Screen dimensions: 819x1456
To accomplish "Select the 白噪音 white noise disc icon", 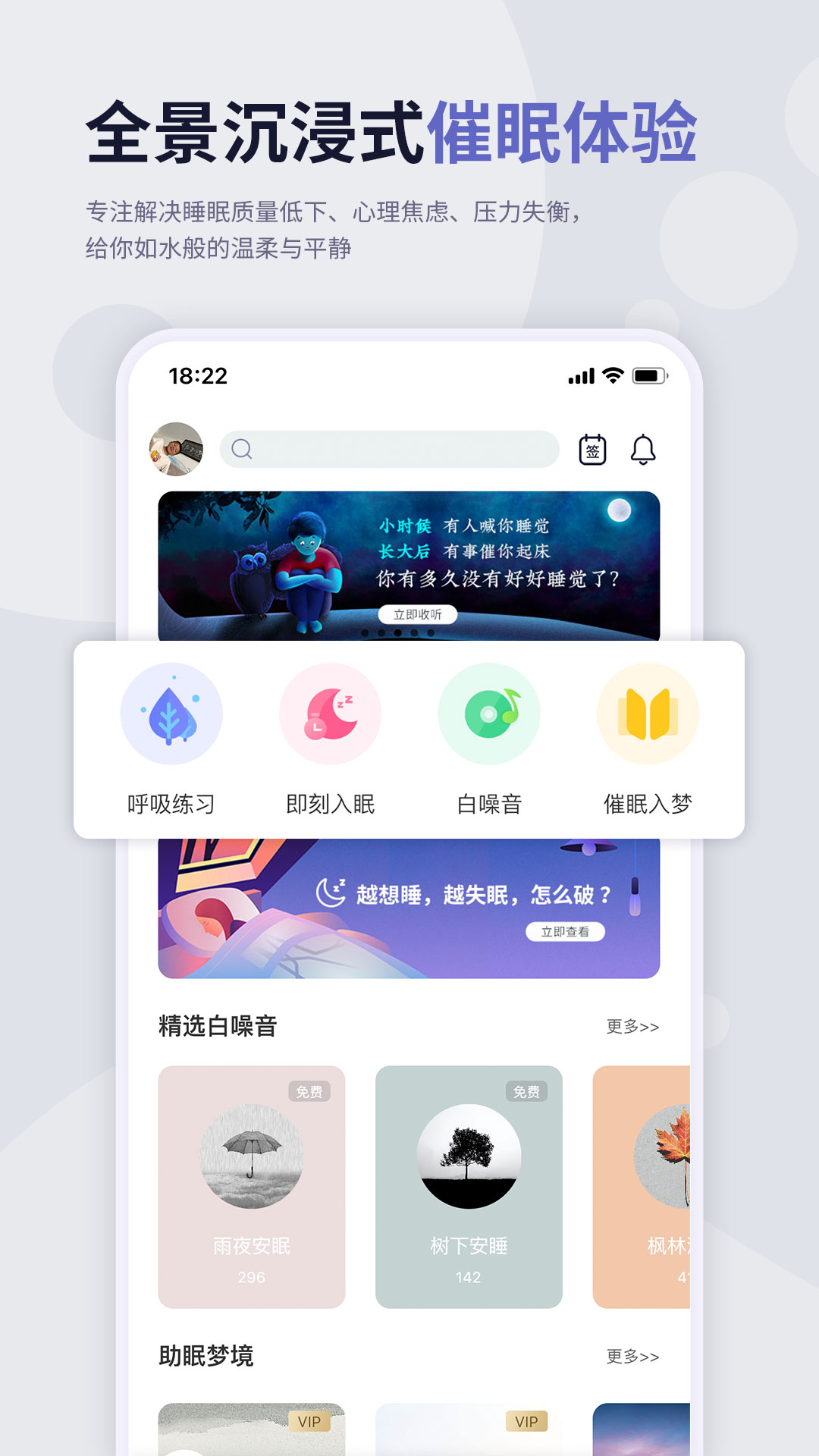I will [488, 714].
